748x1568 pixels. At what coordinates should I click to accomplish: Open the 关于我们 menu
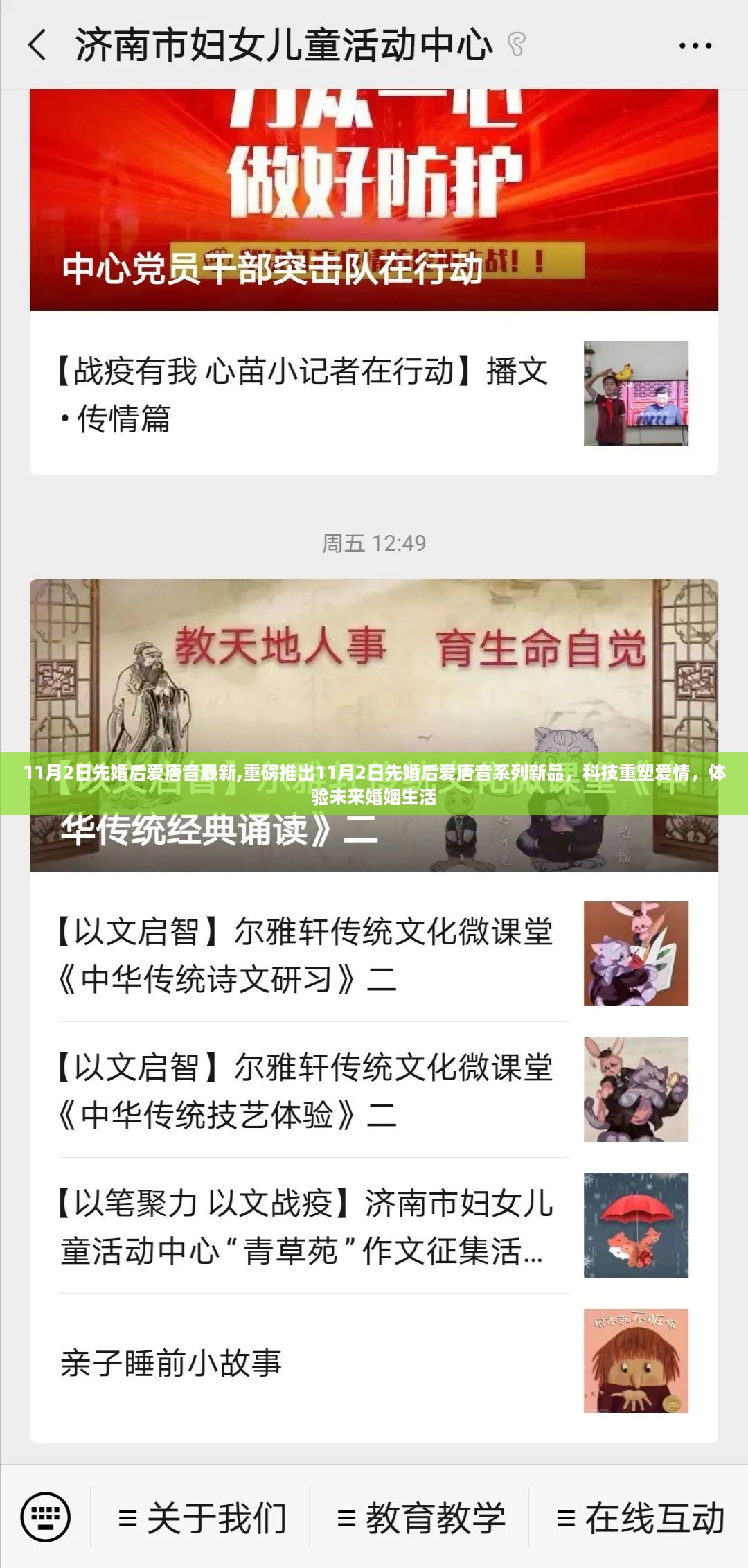click(x=202, y=1518)
